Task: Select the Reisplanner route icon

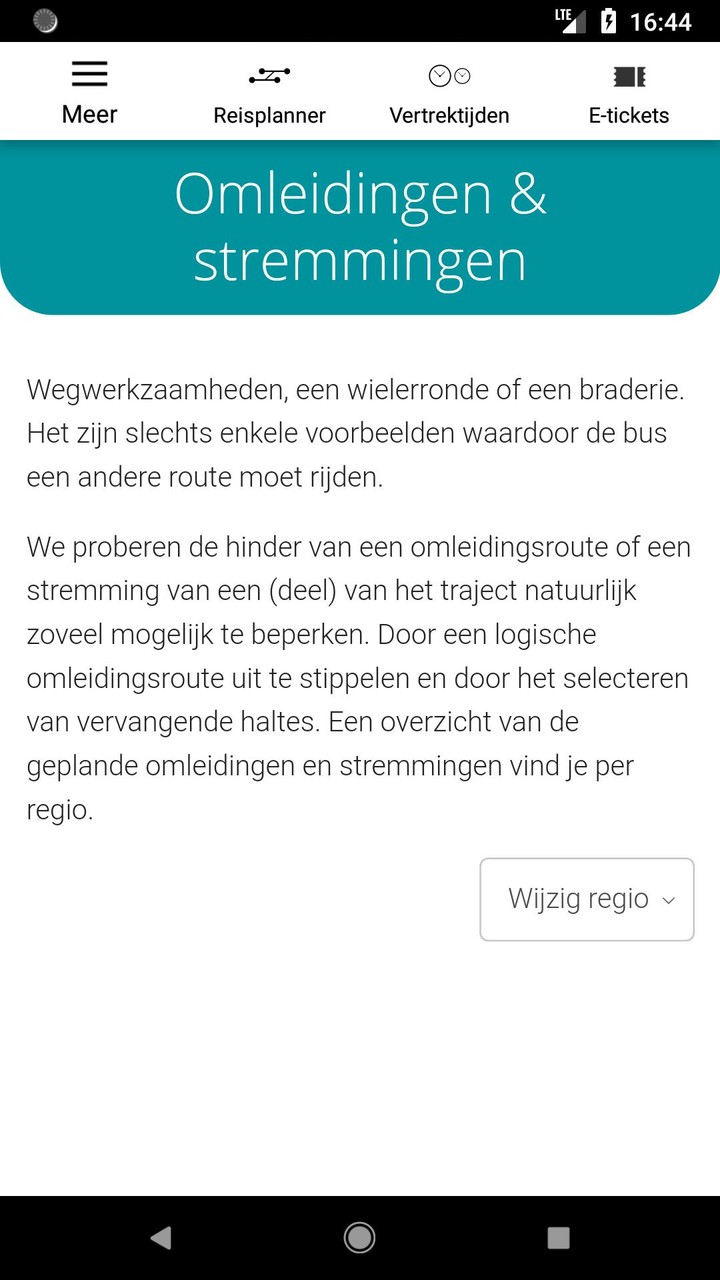Action: [x=268, y=73]
